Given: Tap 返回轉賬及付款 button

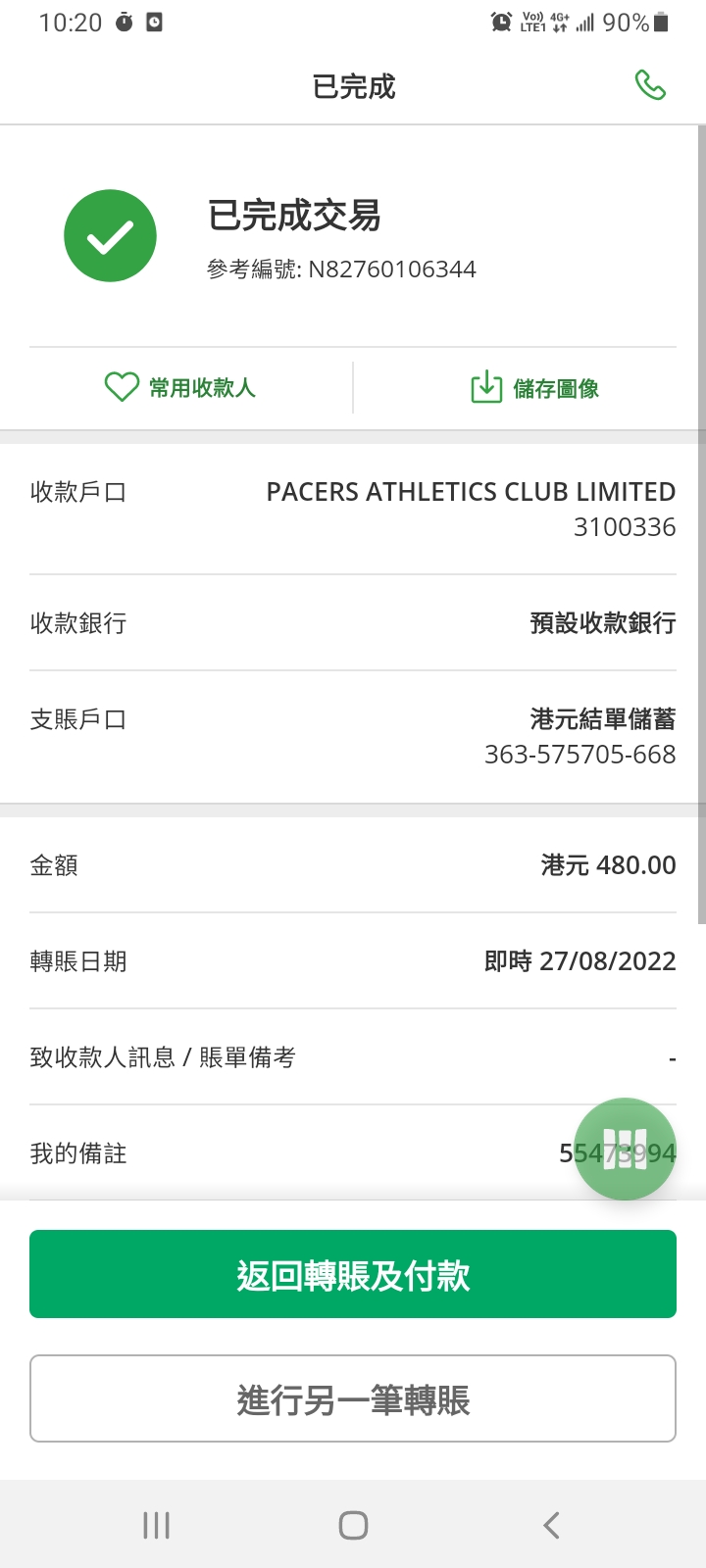Looking at the screenshot, I should click(353, 1274).
